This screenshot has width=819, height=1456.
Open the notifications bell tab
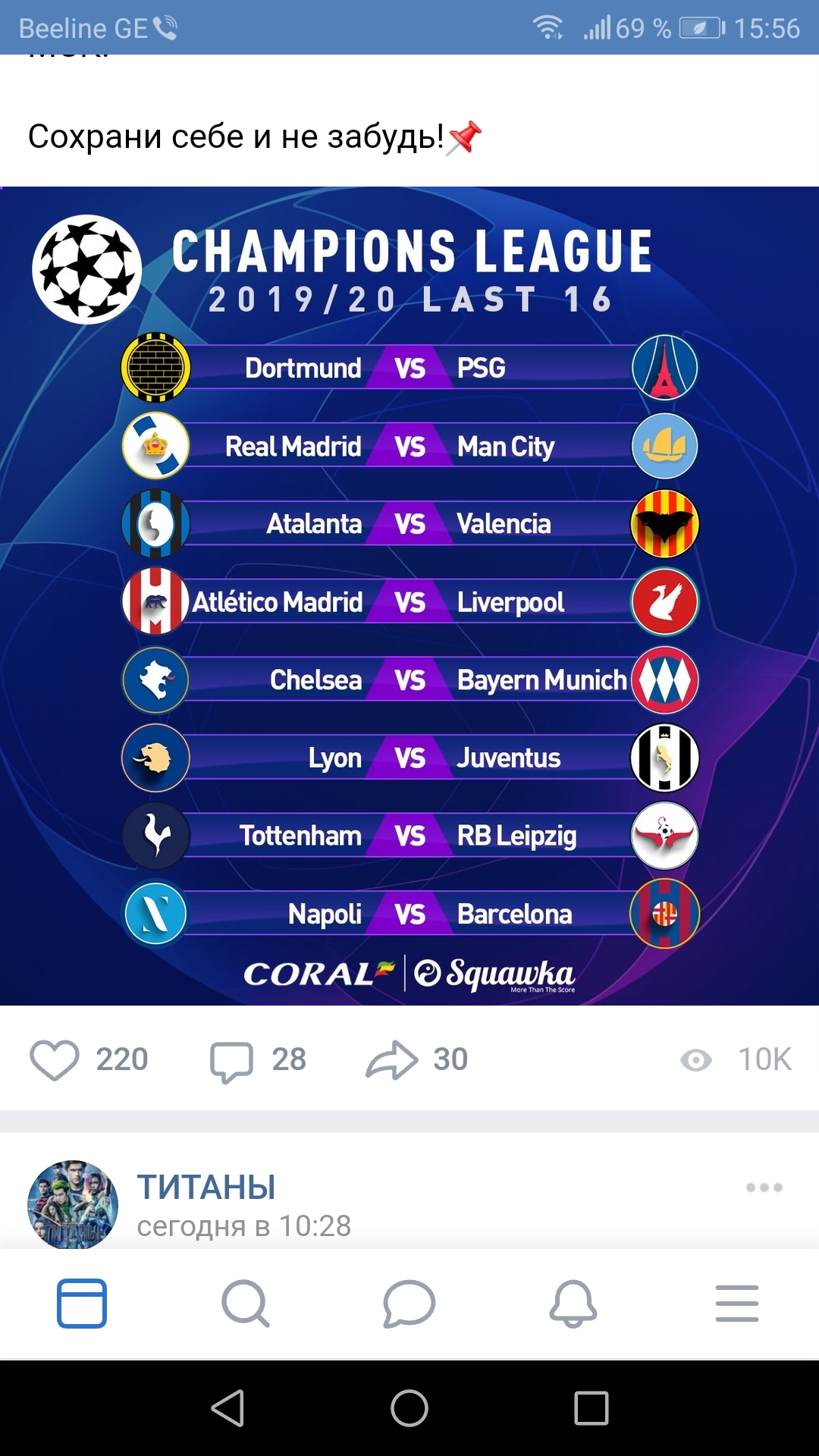pyautogui.click(x=573, y=1304)
